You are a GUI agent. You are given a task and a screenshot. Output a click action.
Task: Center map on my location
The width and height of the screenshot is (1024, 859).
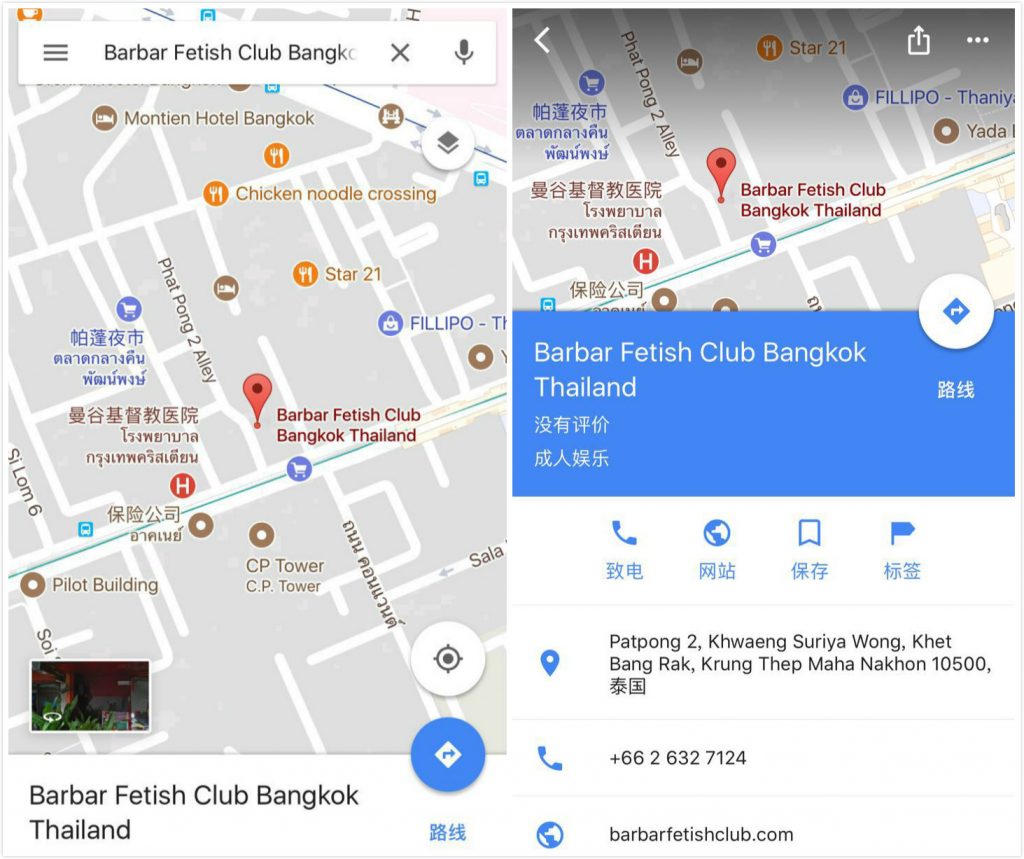tap(447, 659)
